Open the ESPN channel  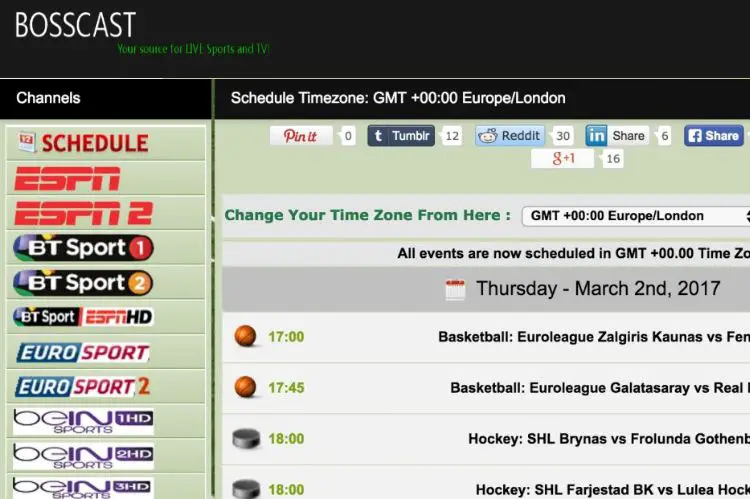point(68,180)
